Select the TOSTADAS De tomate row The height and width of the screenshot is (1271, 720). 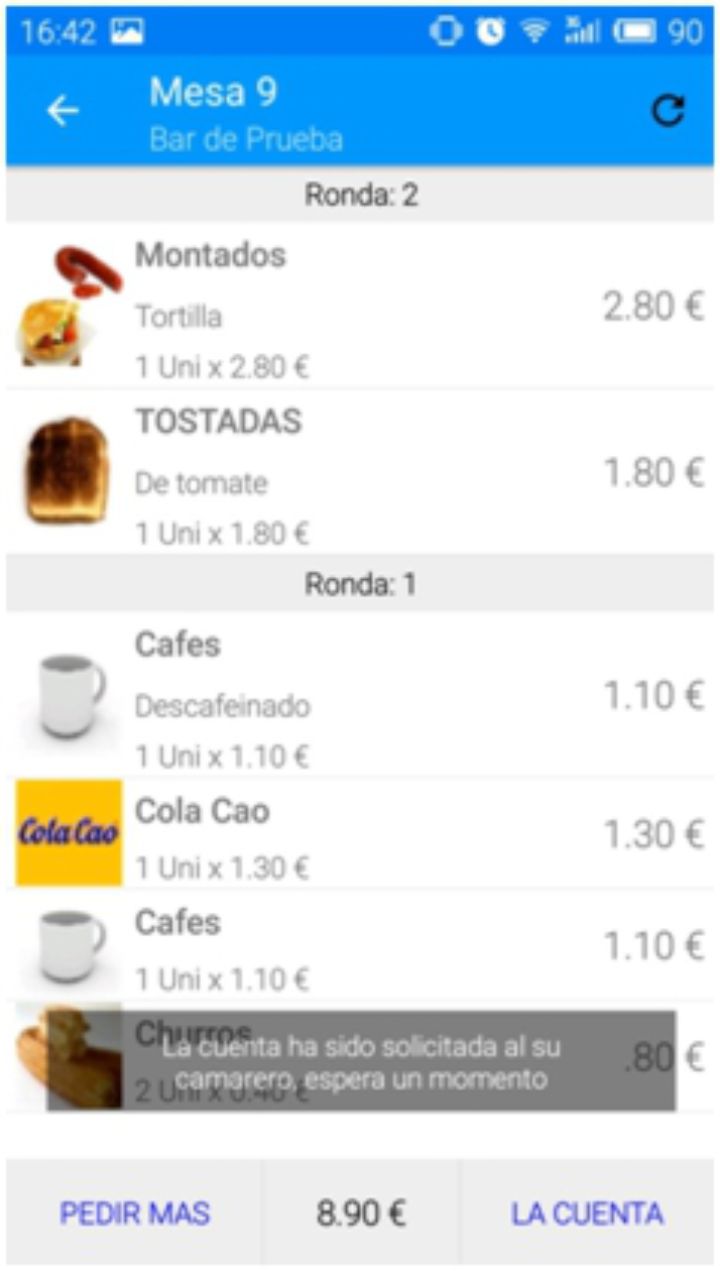click(x=360, y=472)
